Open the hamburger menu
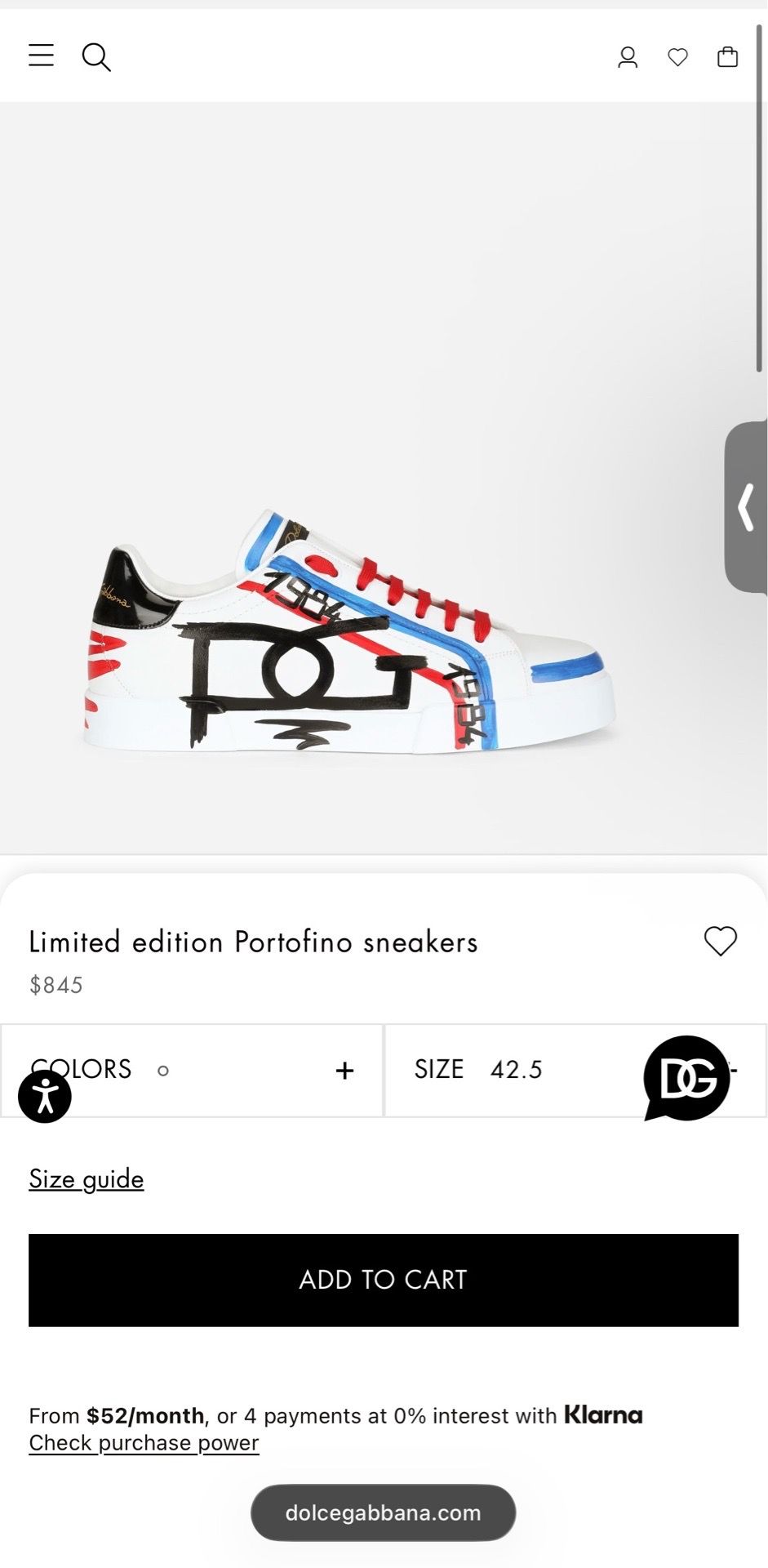This screenshot has height=1568, width=768. pos(41,56)
